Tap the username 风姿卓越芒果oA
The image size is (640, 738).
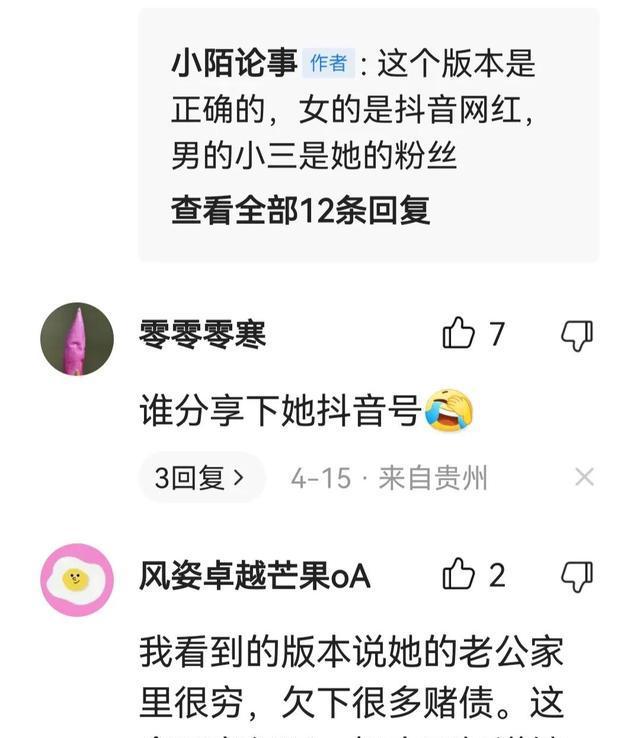click(255, 576)
